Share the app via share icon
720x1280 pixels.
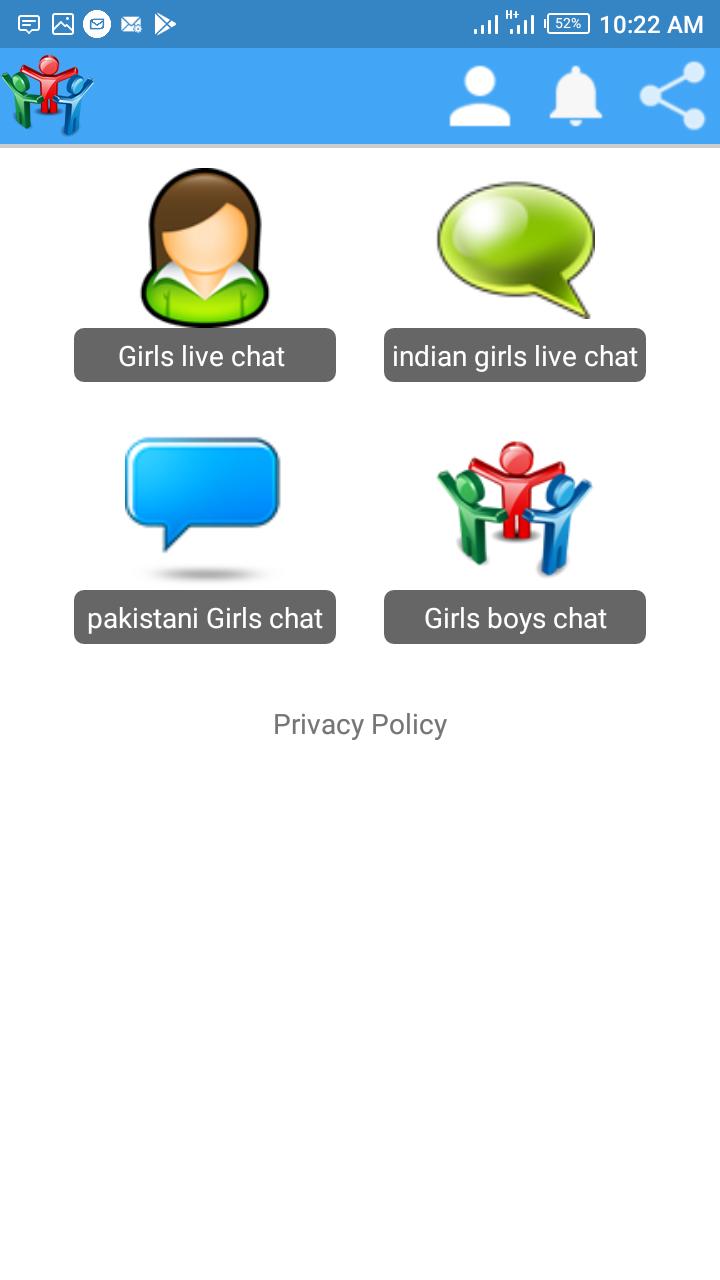[673, 96]
